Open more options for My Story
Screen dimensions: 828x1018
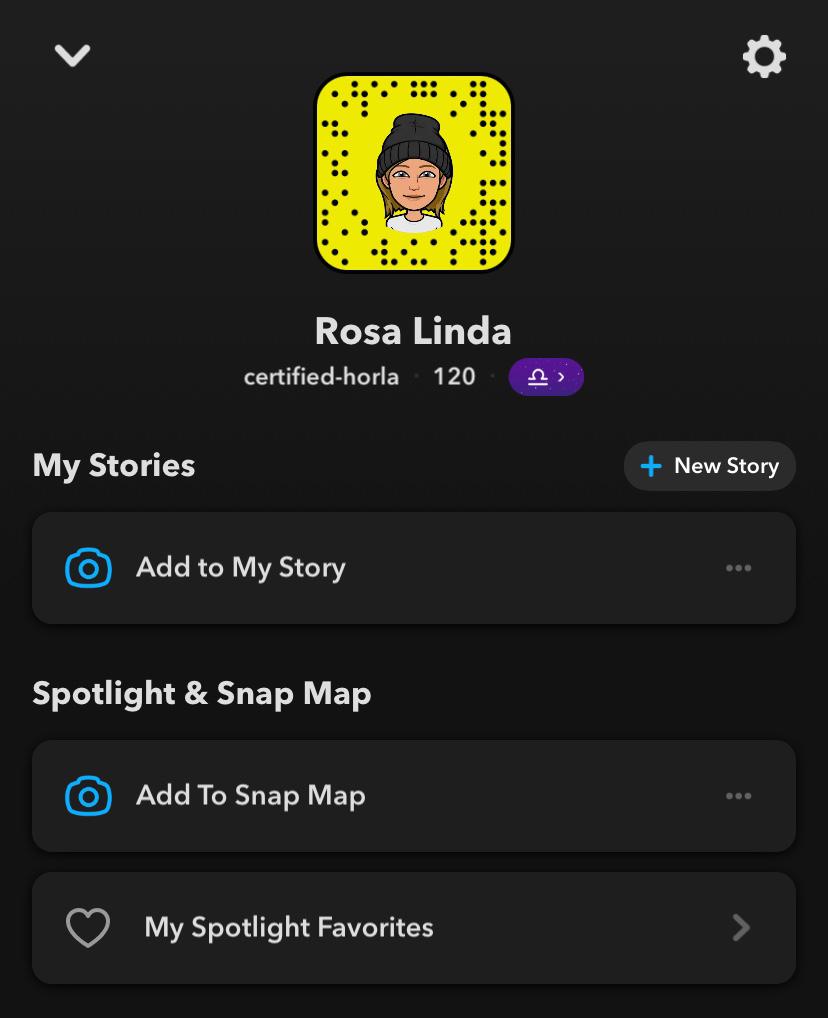tap(738, 568)
